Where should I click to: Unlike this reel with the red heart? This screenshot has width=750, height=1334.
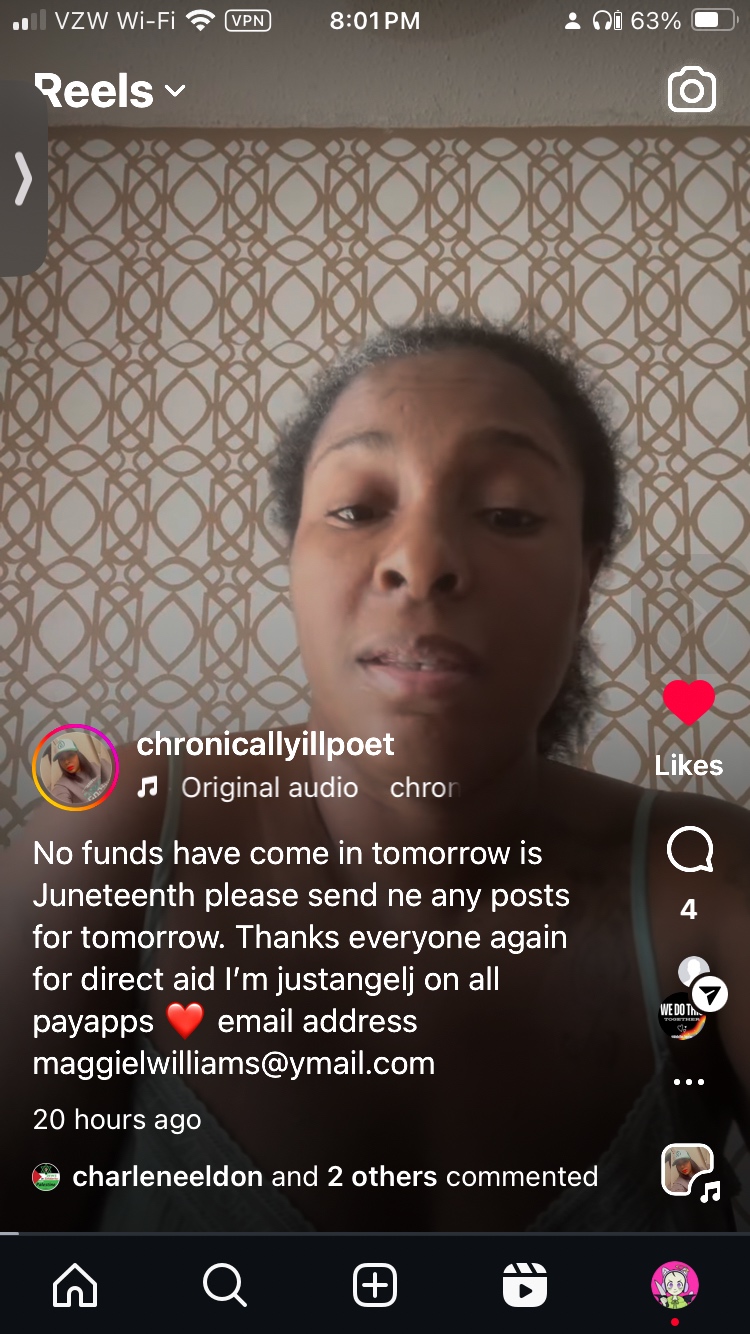689,702
